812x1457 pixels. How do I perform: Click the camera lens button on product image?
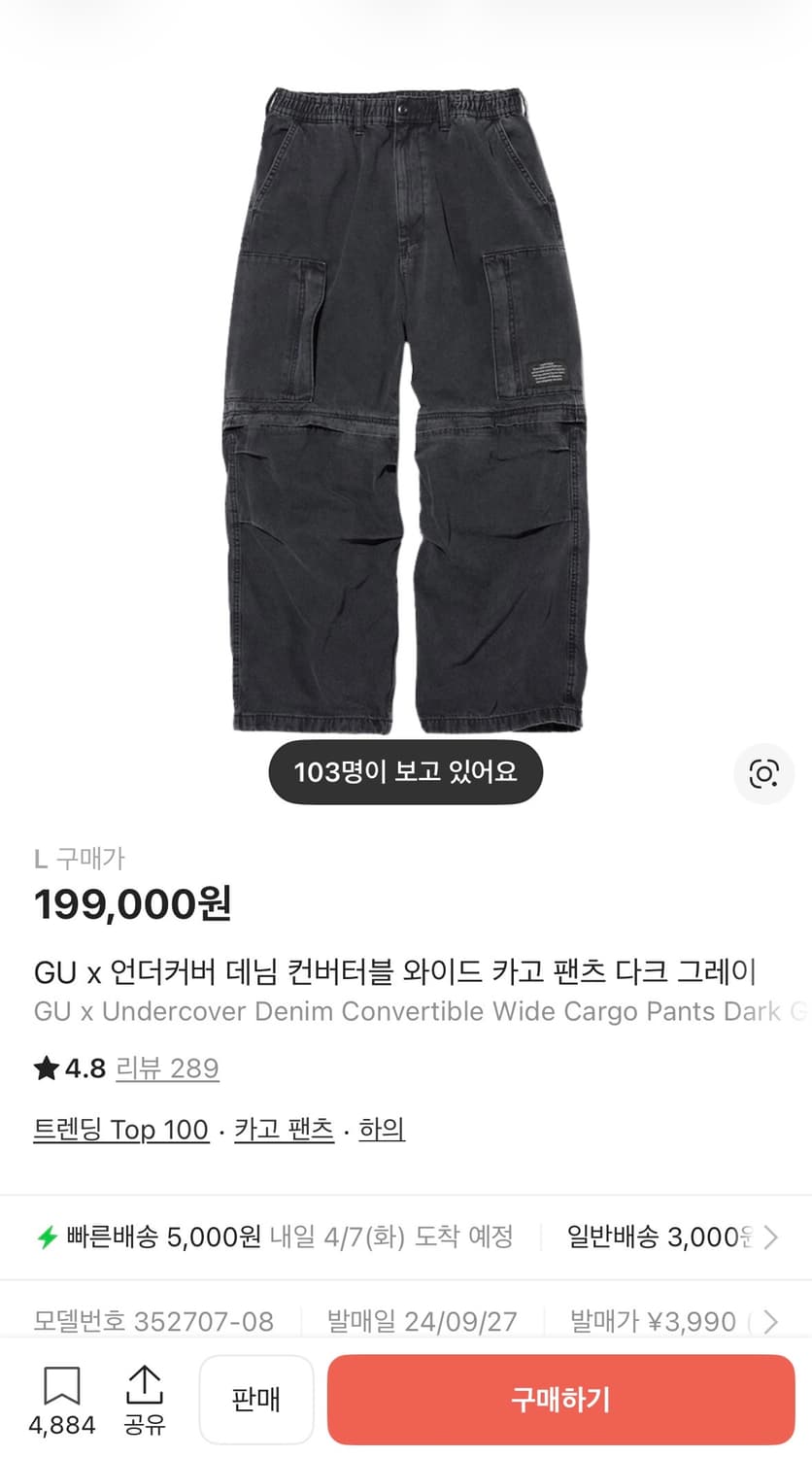coord(764,773)
